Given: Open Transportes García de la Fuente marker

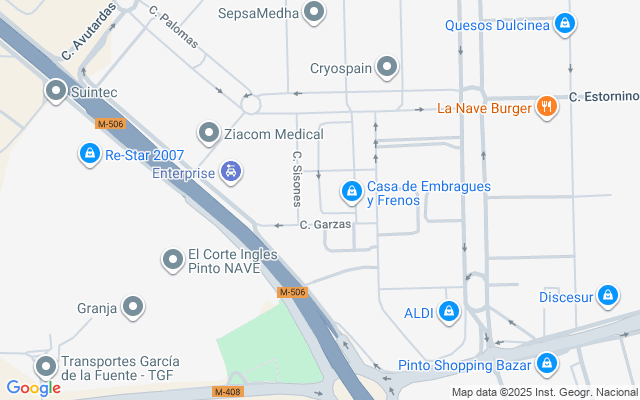Looking at the screenshot, I should [x=45, y=367].
